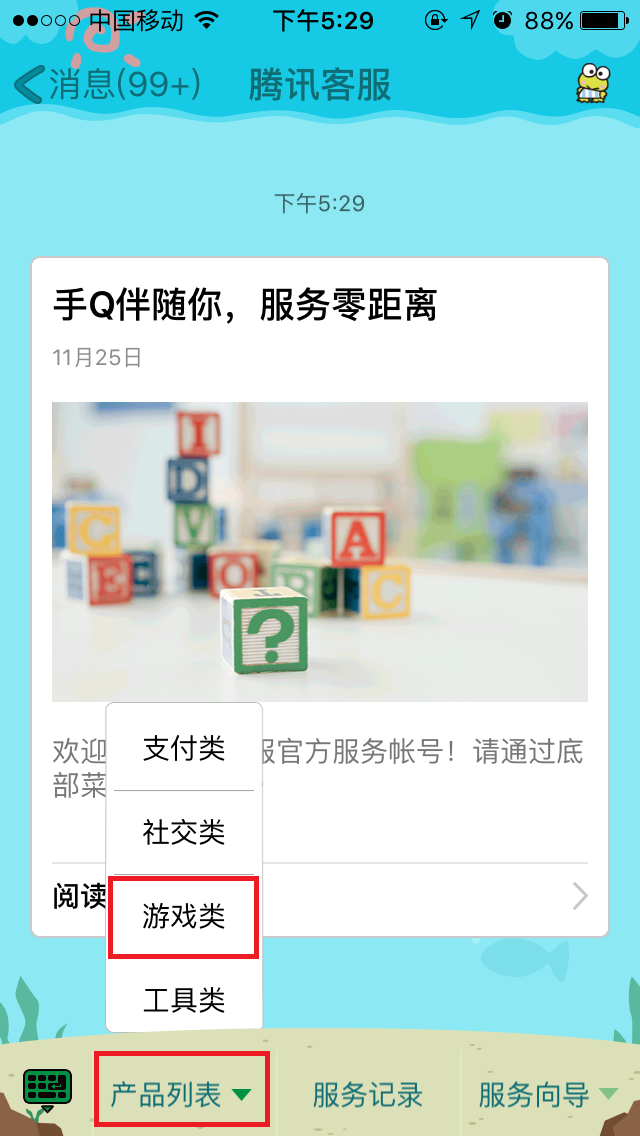
Task: Expand the 服务向导 bottom menu
Action: (x=548, y=1094)
